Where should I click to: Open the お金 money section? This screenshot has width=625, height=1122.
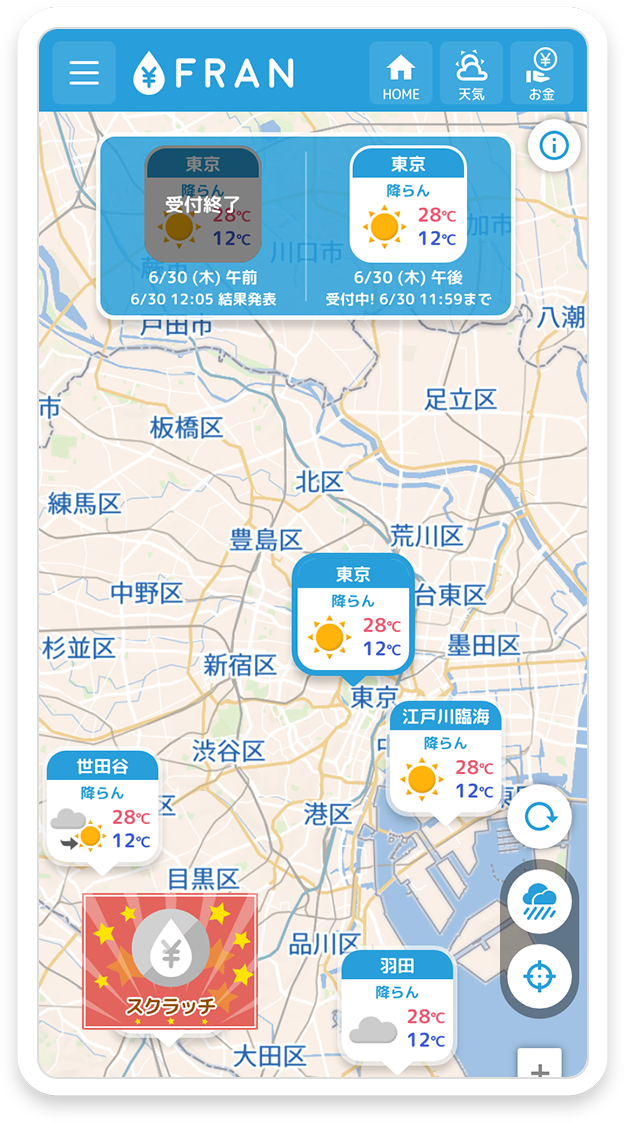[x=541, y=73]
